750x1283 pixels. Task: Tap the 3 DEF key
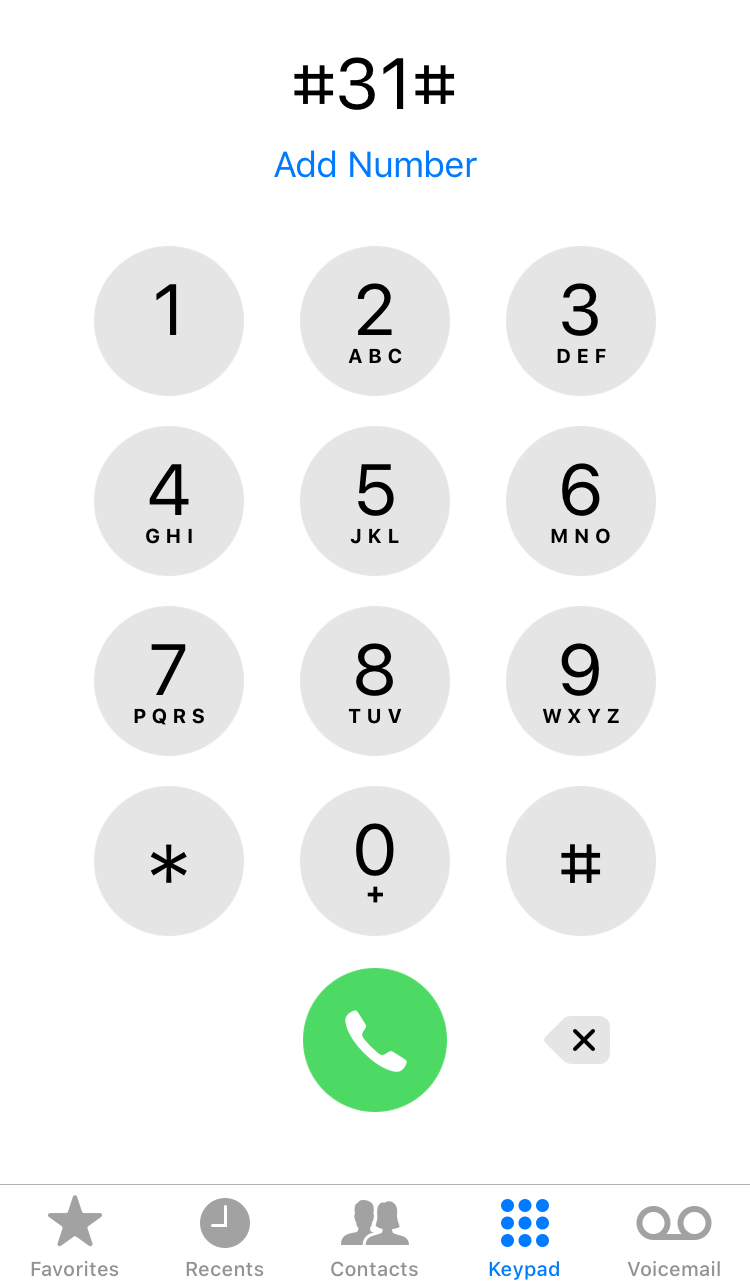tap(581, 321)
